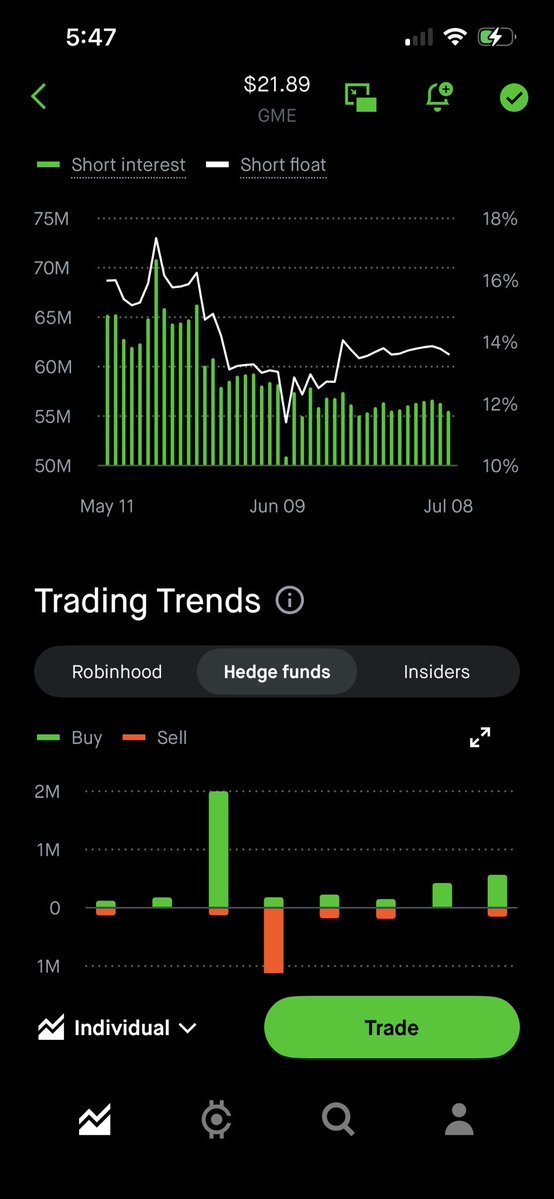Switch to the Robinhood segment
This screenshot has height=1199, width=554.
(117, 672)
